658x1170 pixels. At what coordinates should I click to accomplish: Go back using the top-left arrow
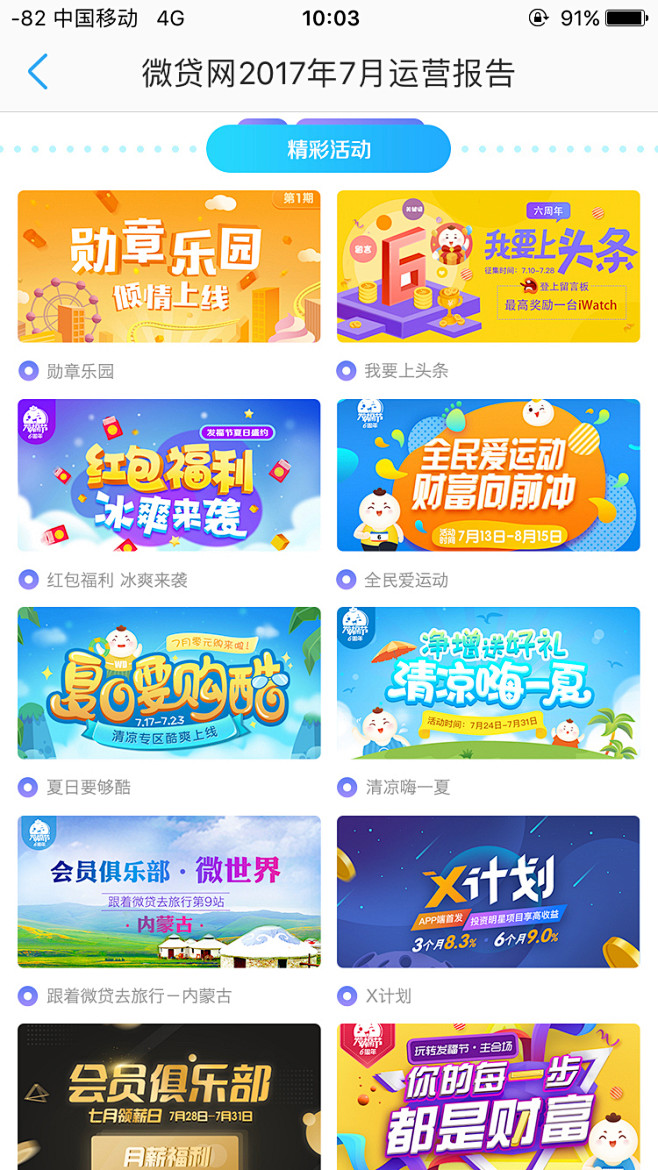pos(38,73)
